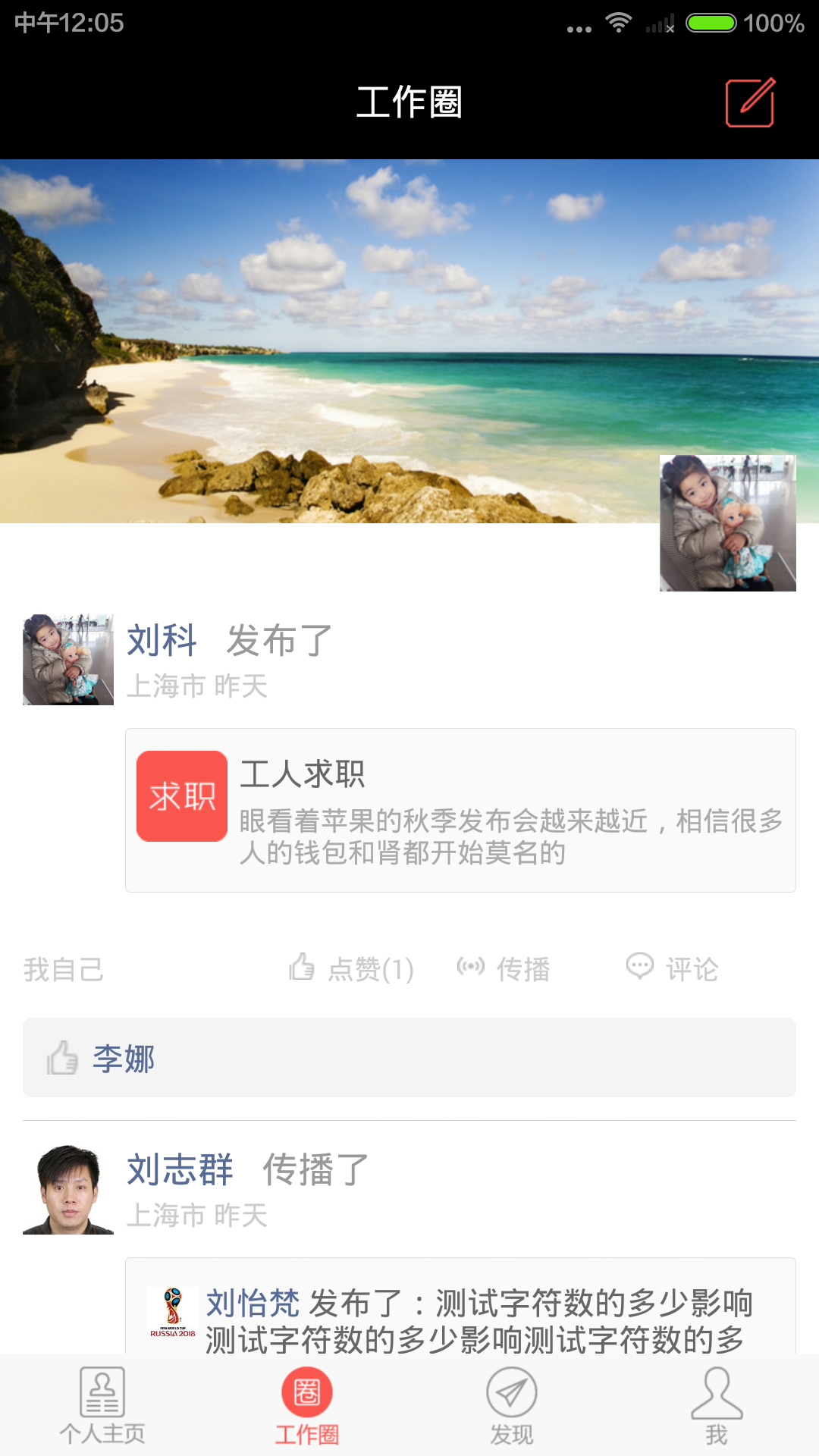Tap the profile avatar on cover photo
This screenshot has width=819, height=1456.
click(x=727, y=523)
